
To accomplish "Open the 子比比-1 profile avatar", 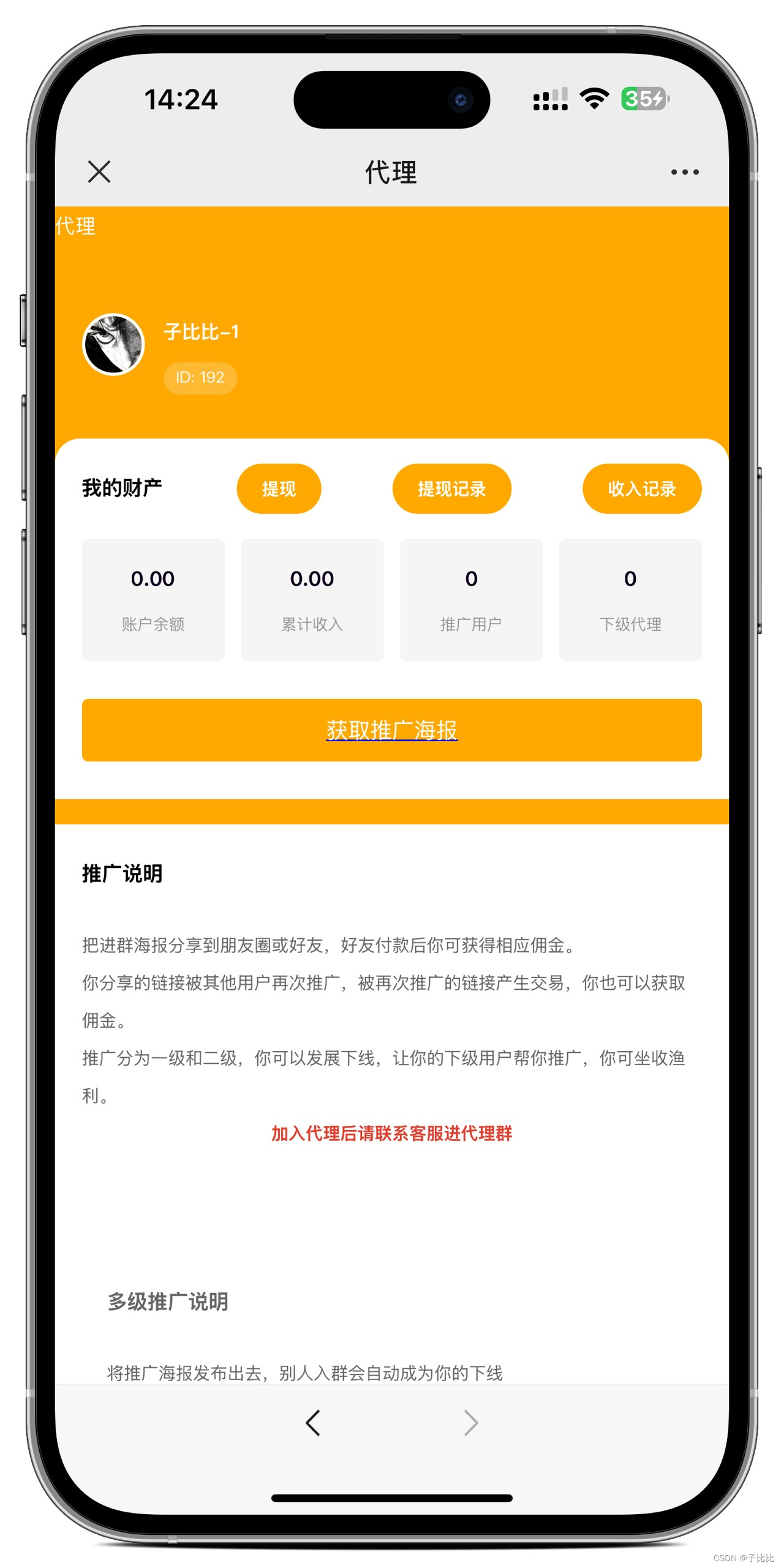I will click(113, 344).
